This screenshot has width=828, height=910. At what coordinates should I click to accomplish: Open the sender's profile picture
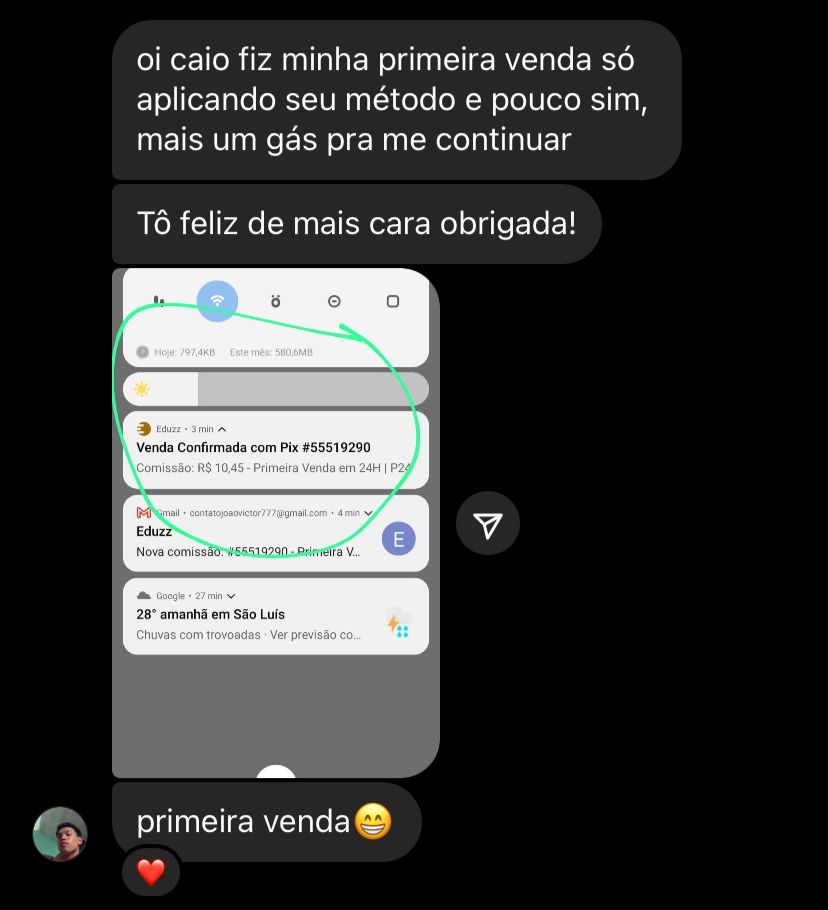[x=60, y=834]
